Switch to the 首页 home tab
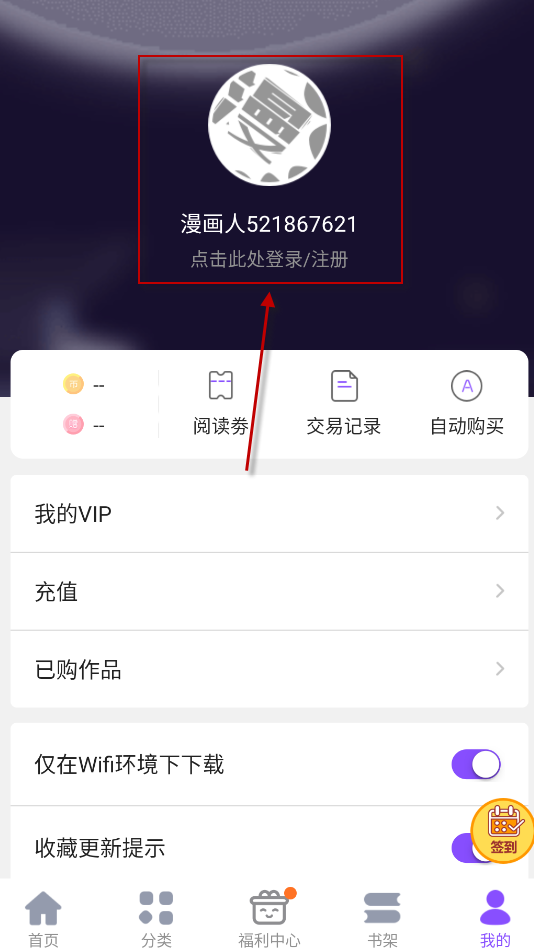The height and width of the screenshot is (948, 534). [43, 917]
